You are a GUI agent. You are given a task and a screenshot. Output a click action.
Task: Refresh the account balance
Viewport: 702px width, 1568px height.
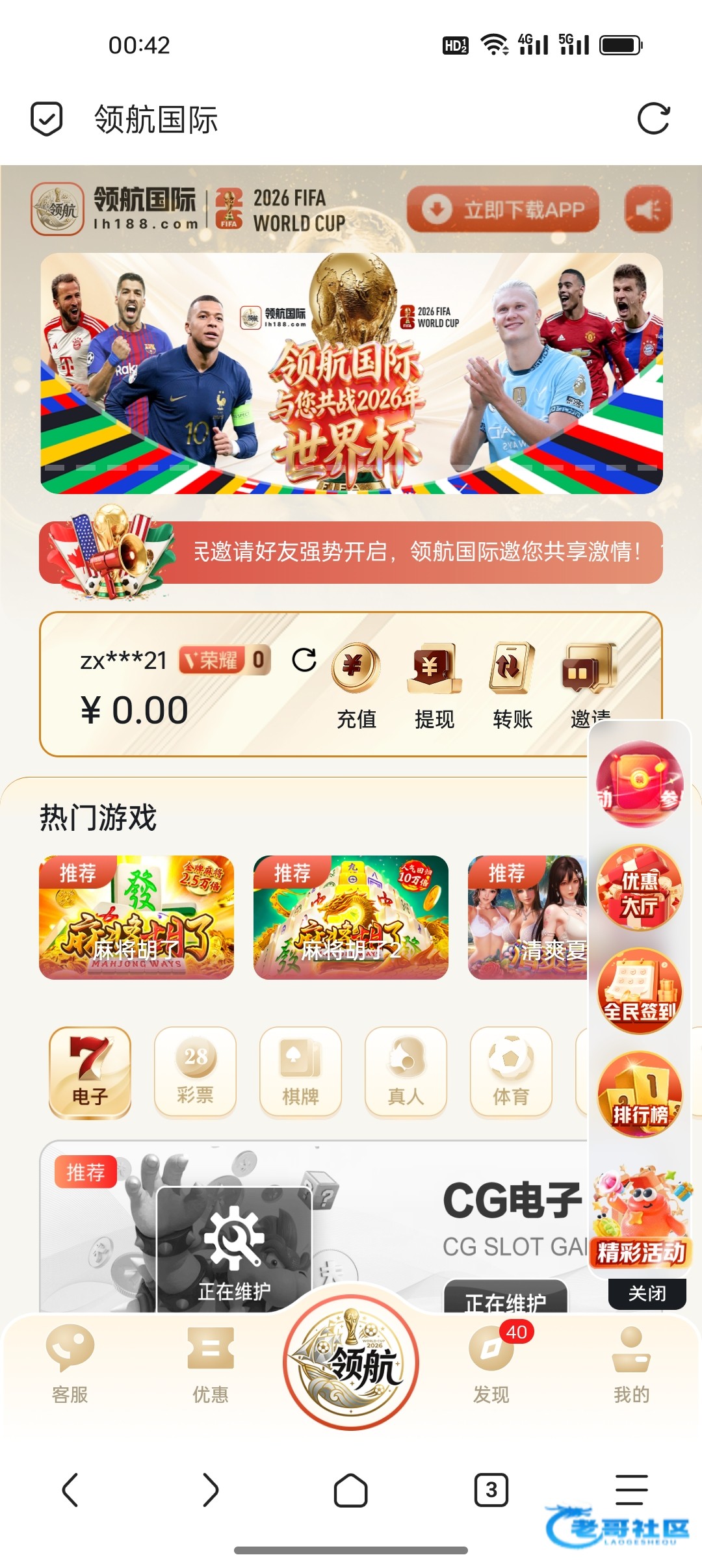pos(304,660)
